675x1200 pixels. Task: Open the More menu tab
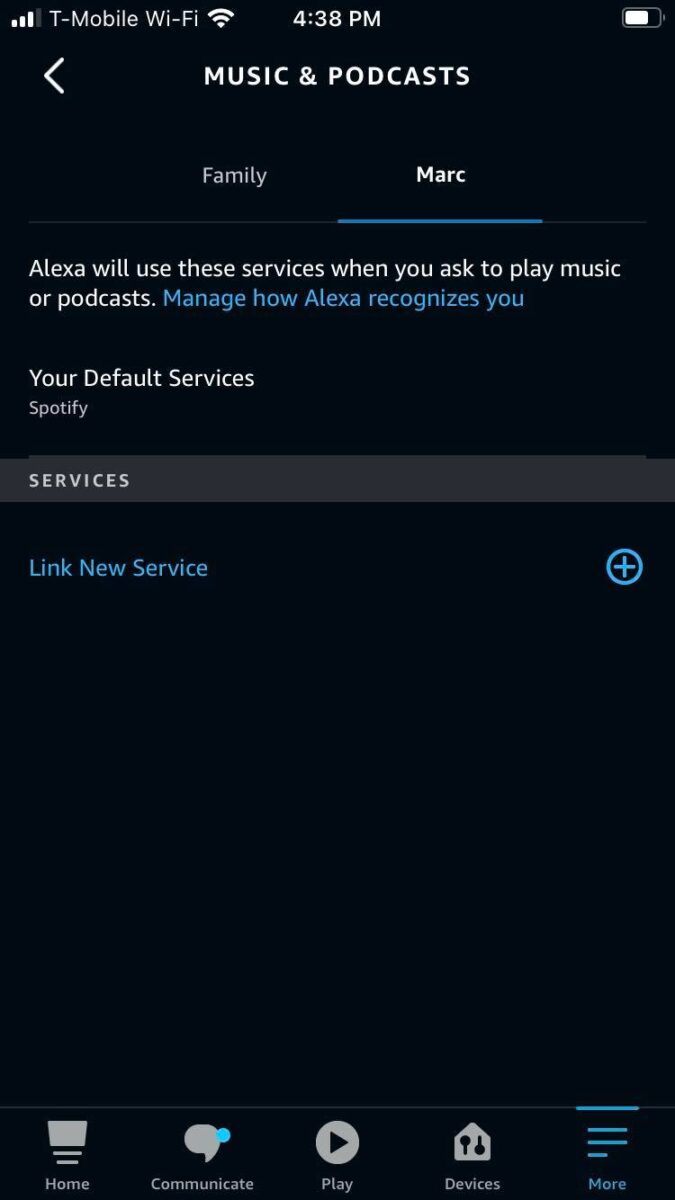click(x=607, y=1155)
